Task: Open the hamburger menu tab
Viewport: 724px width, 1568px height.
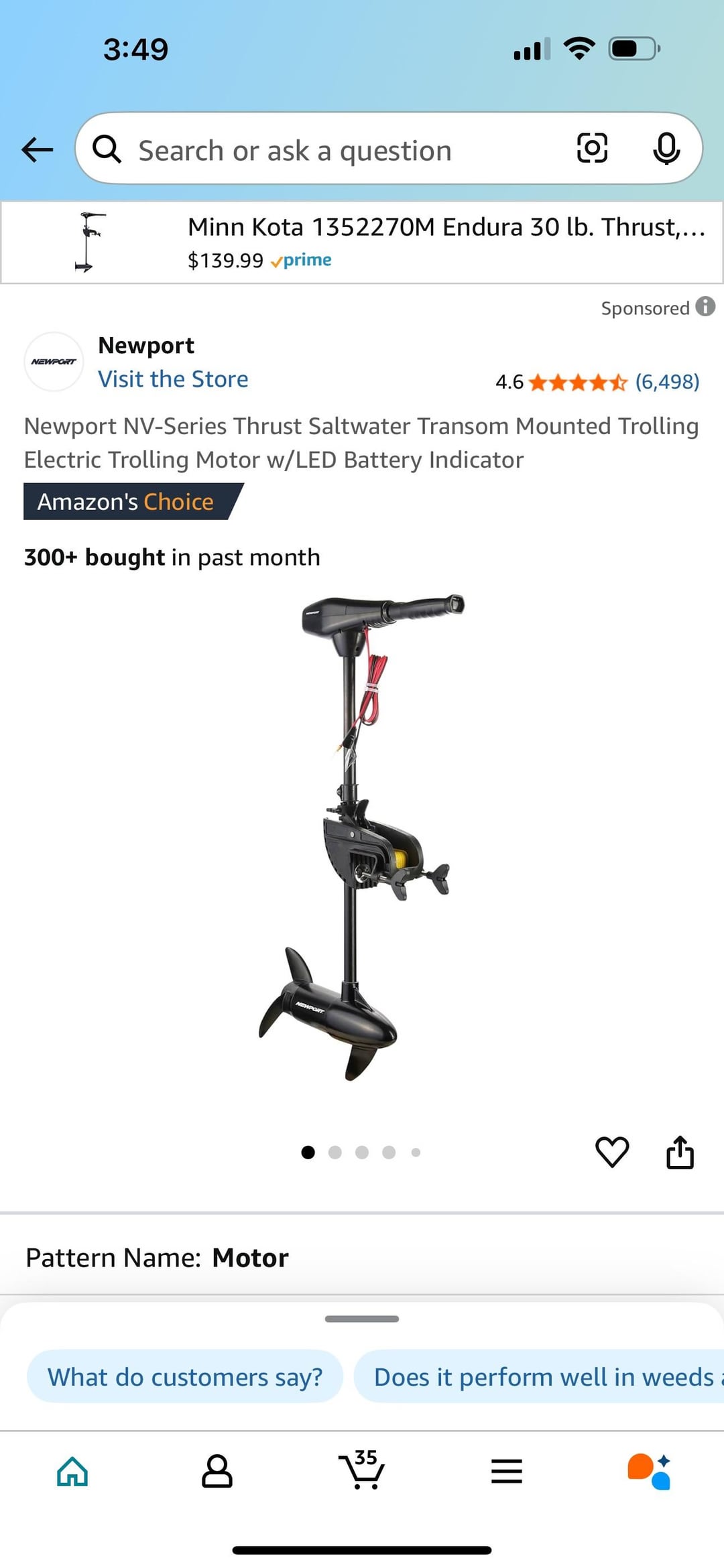Action: [507, 1472]
